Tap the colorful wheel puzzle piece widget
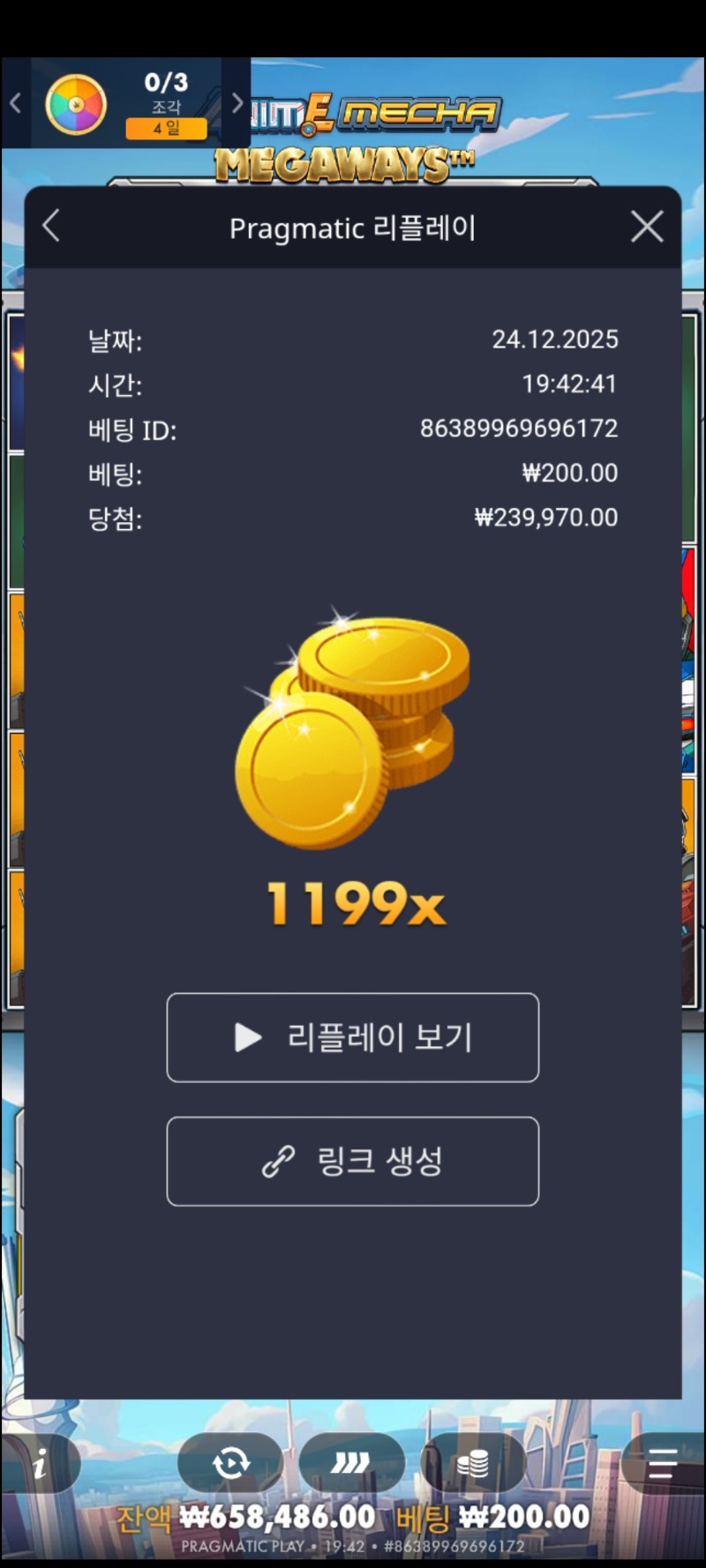Screen dimensions: 706x1568 pos(76,105)
